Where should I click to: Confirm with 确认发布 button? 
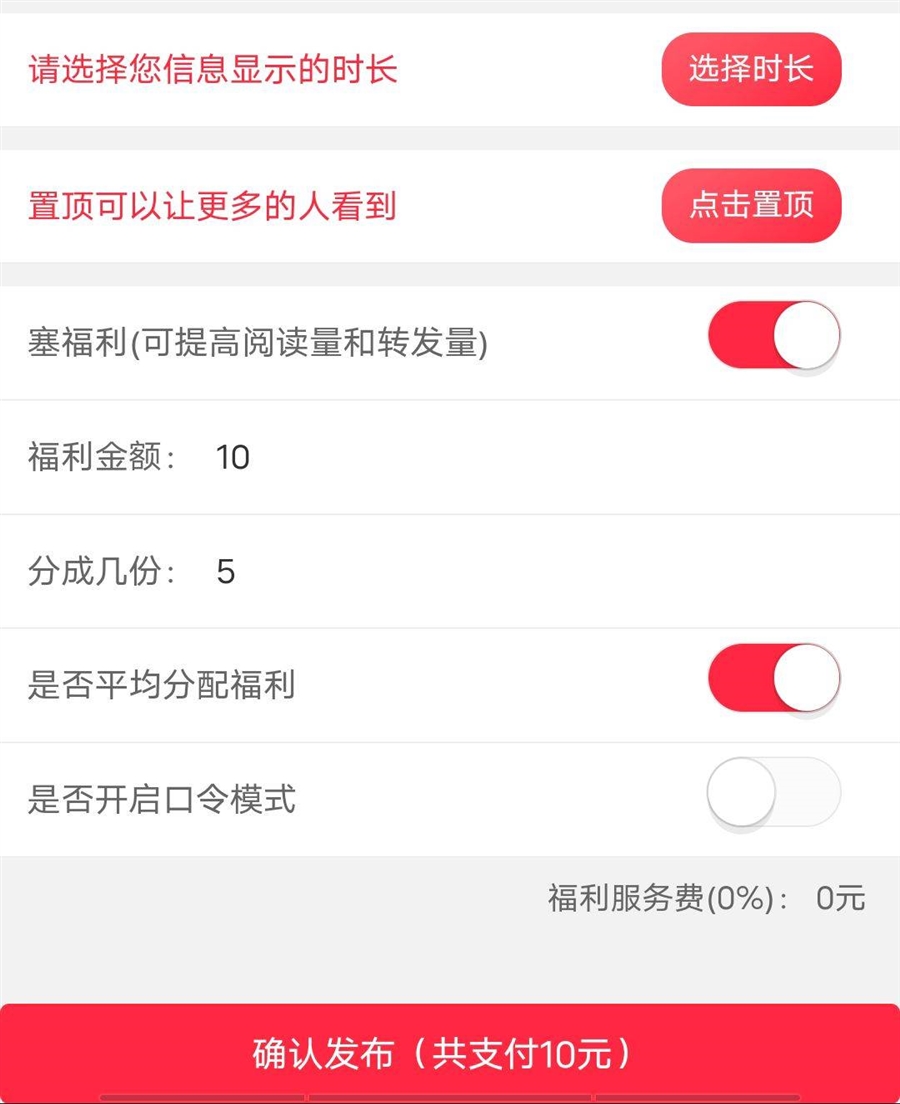(450, 1054)
